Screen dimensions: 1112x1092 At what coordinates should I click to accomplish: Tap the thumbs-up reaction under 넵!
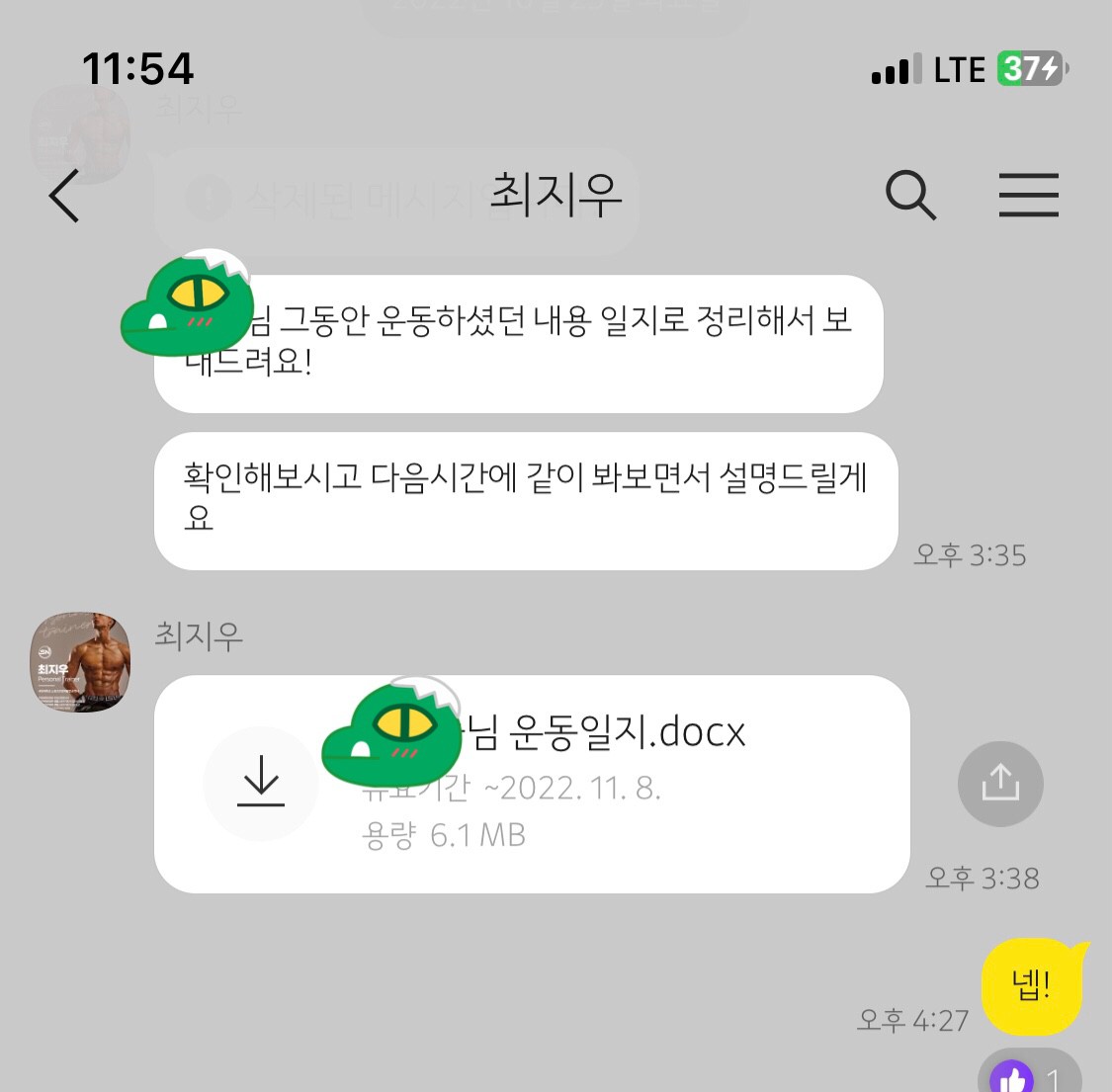tap(1028, 1075)
